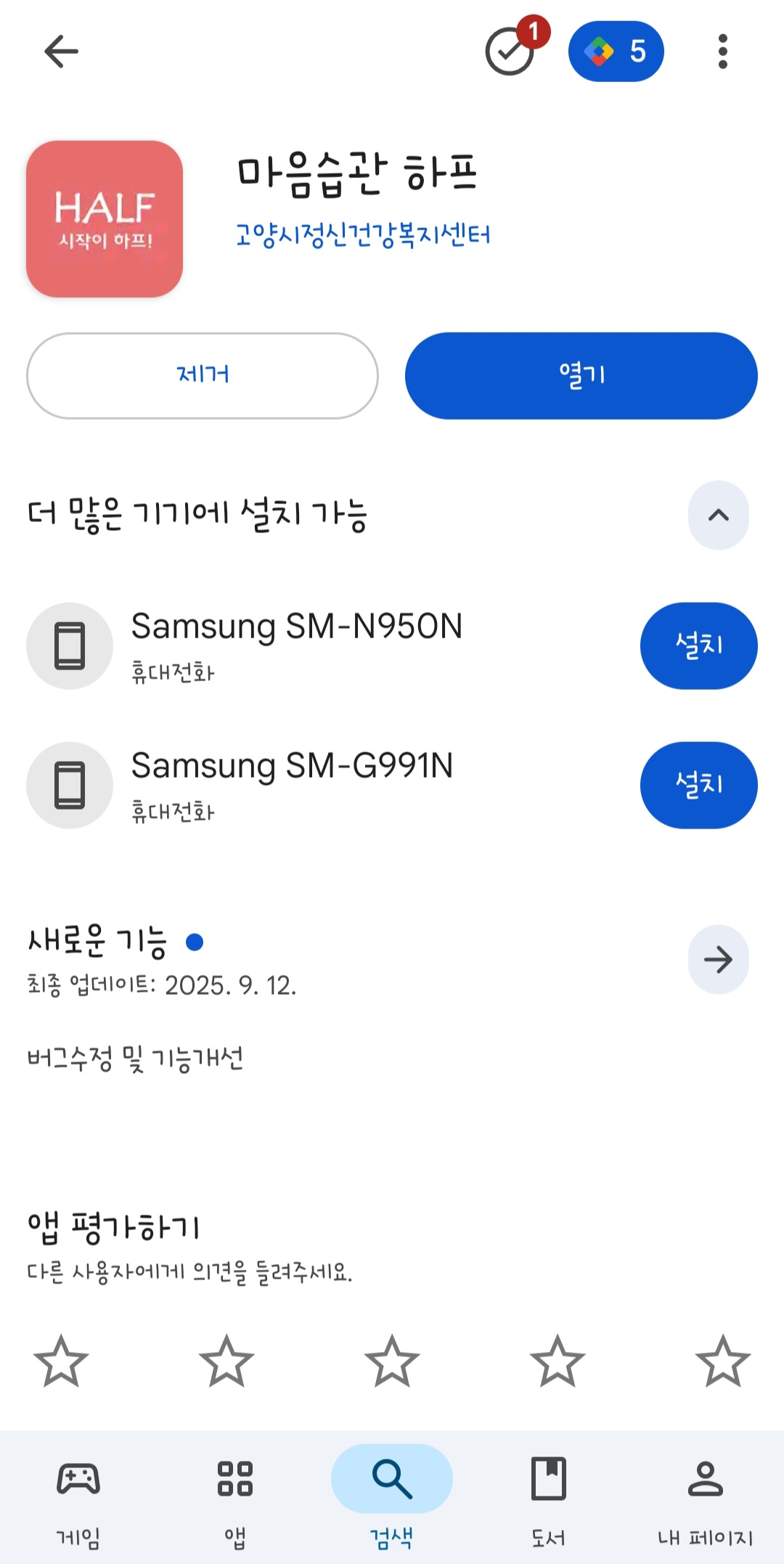Collapse the 더 많은 기기에 설치 가능 section

tap(718, 515)
